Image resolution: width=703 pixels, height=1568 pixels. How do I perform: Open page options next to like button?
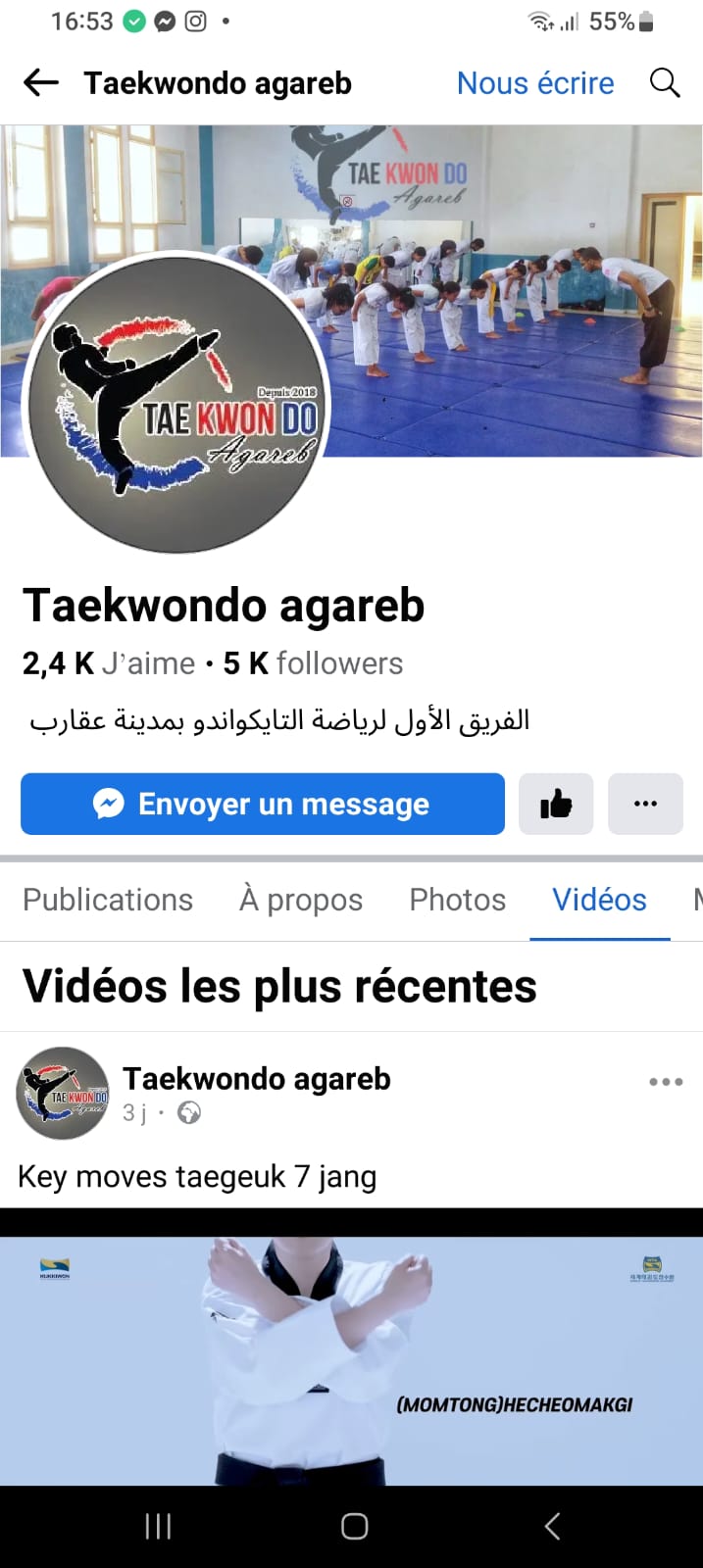pyautogui.click(x=645, y=804)
